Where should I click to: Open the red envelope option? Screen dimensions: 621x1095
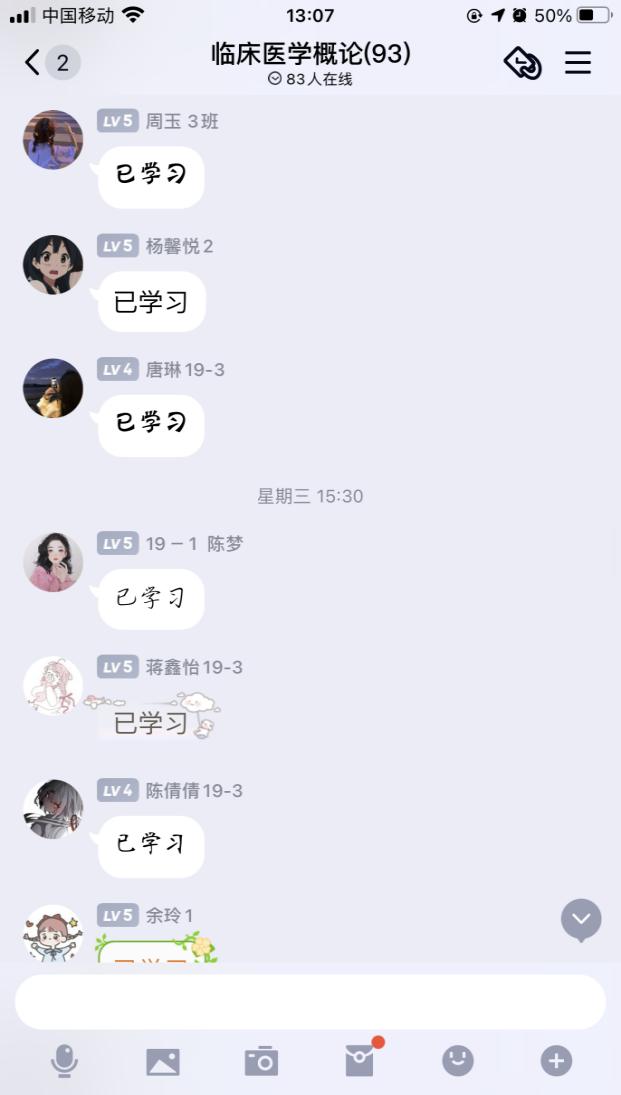coord(360,1060)
